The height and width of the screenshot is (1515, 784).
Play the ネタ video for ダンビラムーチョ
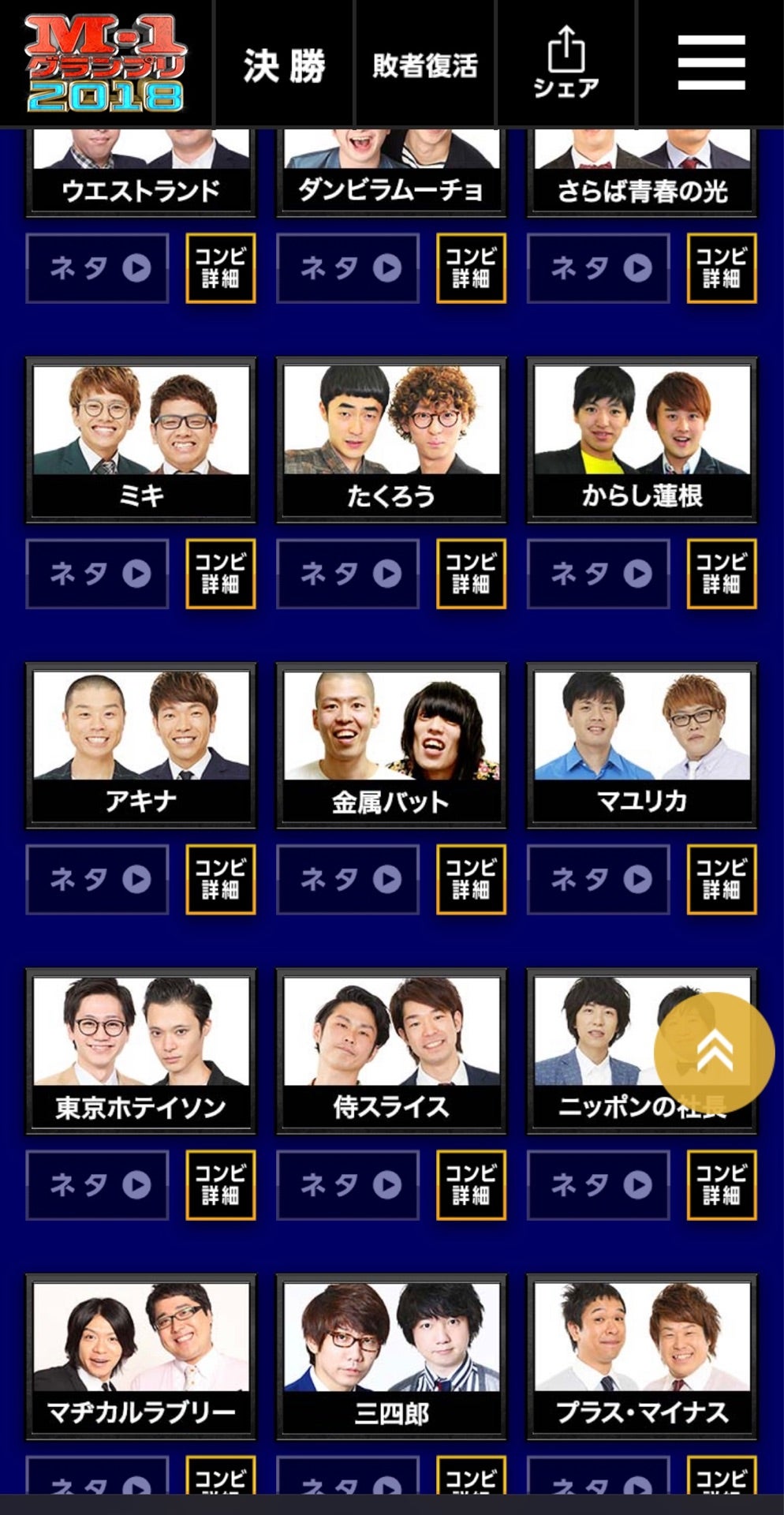pyautogui.click(x=348, y=268)
